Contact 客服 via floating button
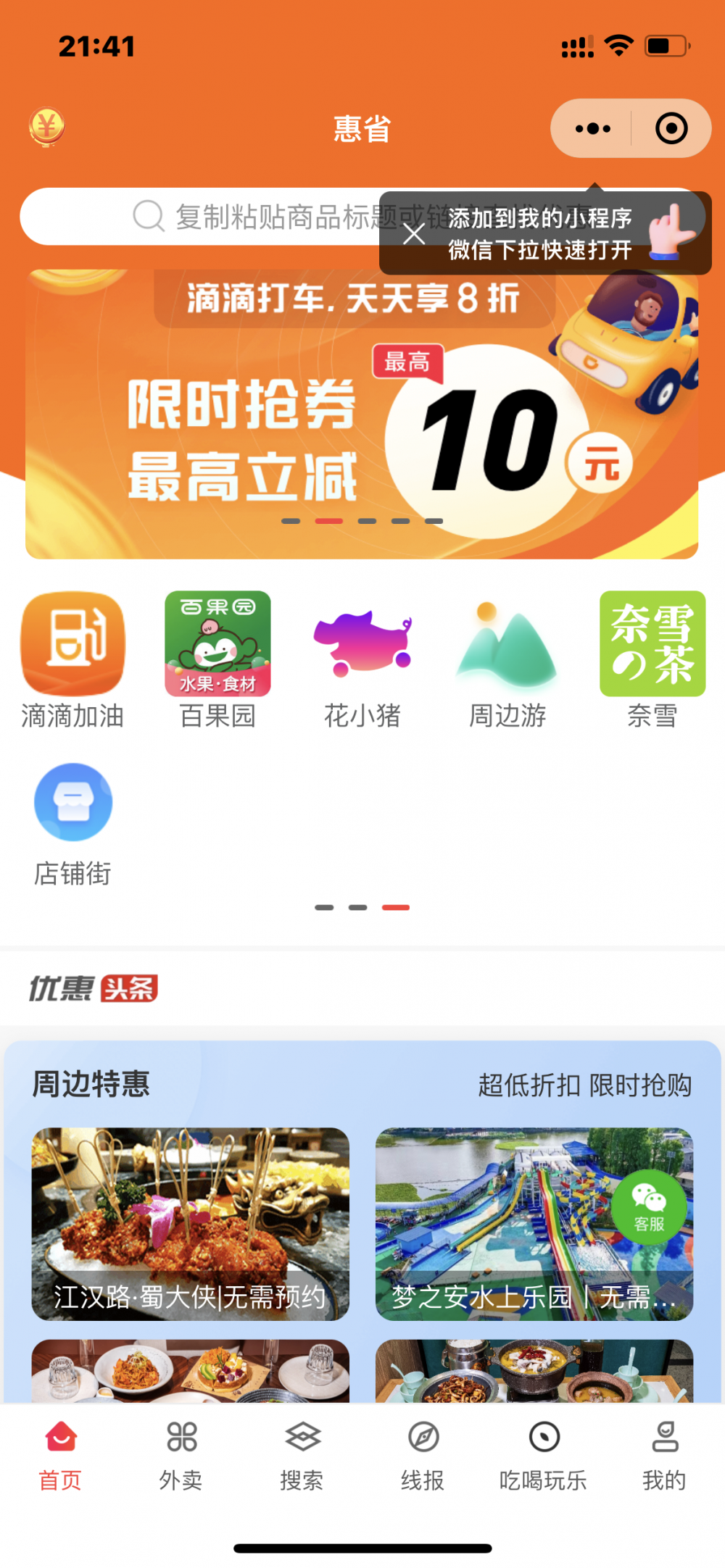Viewport: 725px width, 1568px height. [649, 1206]
